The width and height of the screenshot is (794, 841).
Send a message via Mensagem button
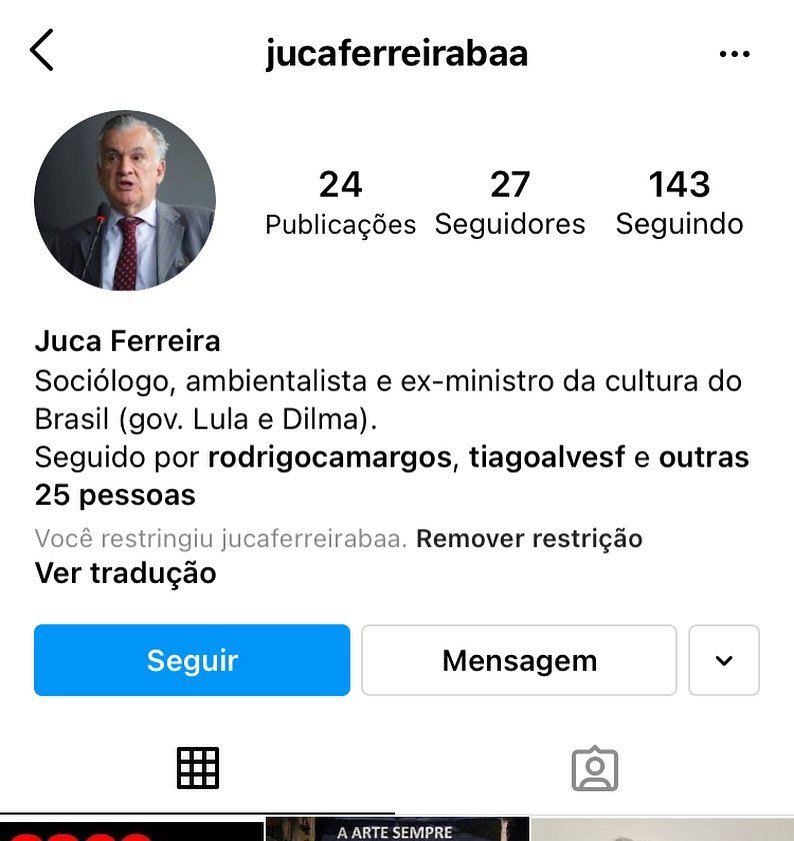click(x=519, y=660)
